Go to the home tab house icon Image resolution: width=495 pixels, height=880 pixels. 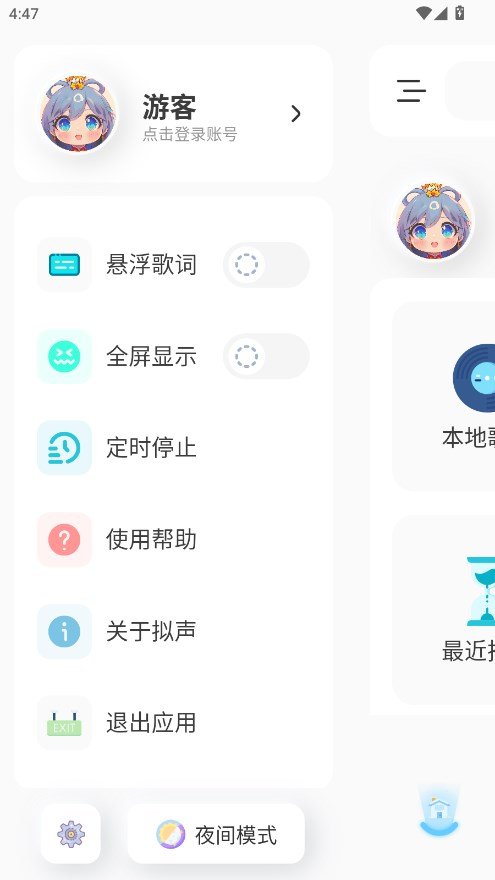[439, 810]
